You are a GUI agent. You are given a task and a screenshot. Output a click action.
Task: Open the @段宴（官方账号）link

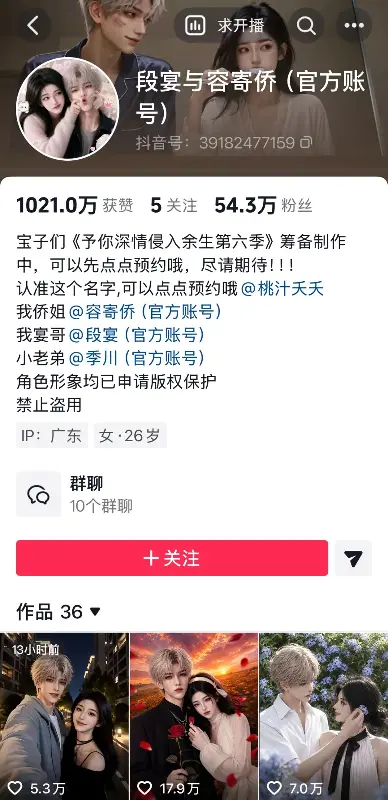(137, 335)
